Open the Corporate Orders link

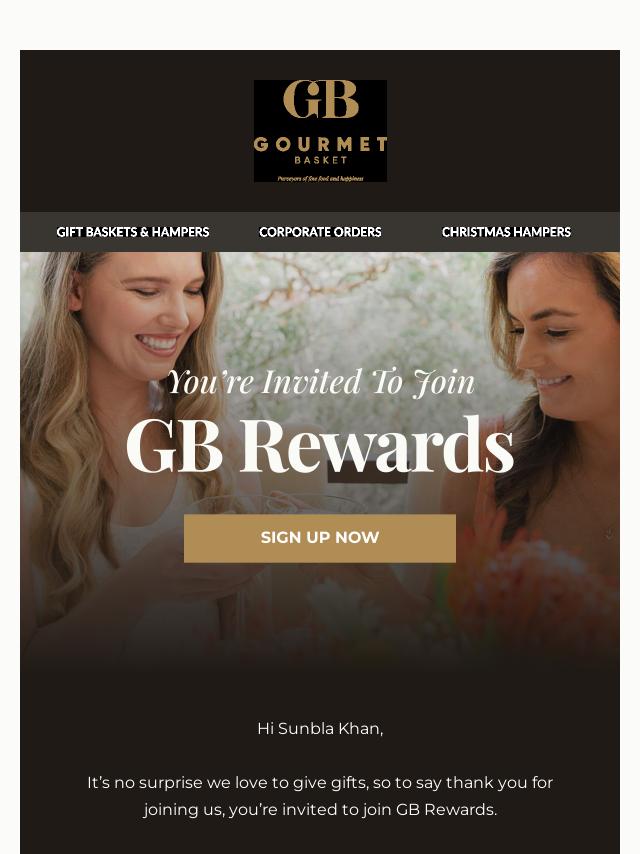tap(320, 232)
